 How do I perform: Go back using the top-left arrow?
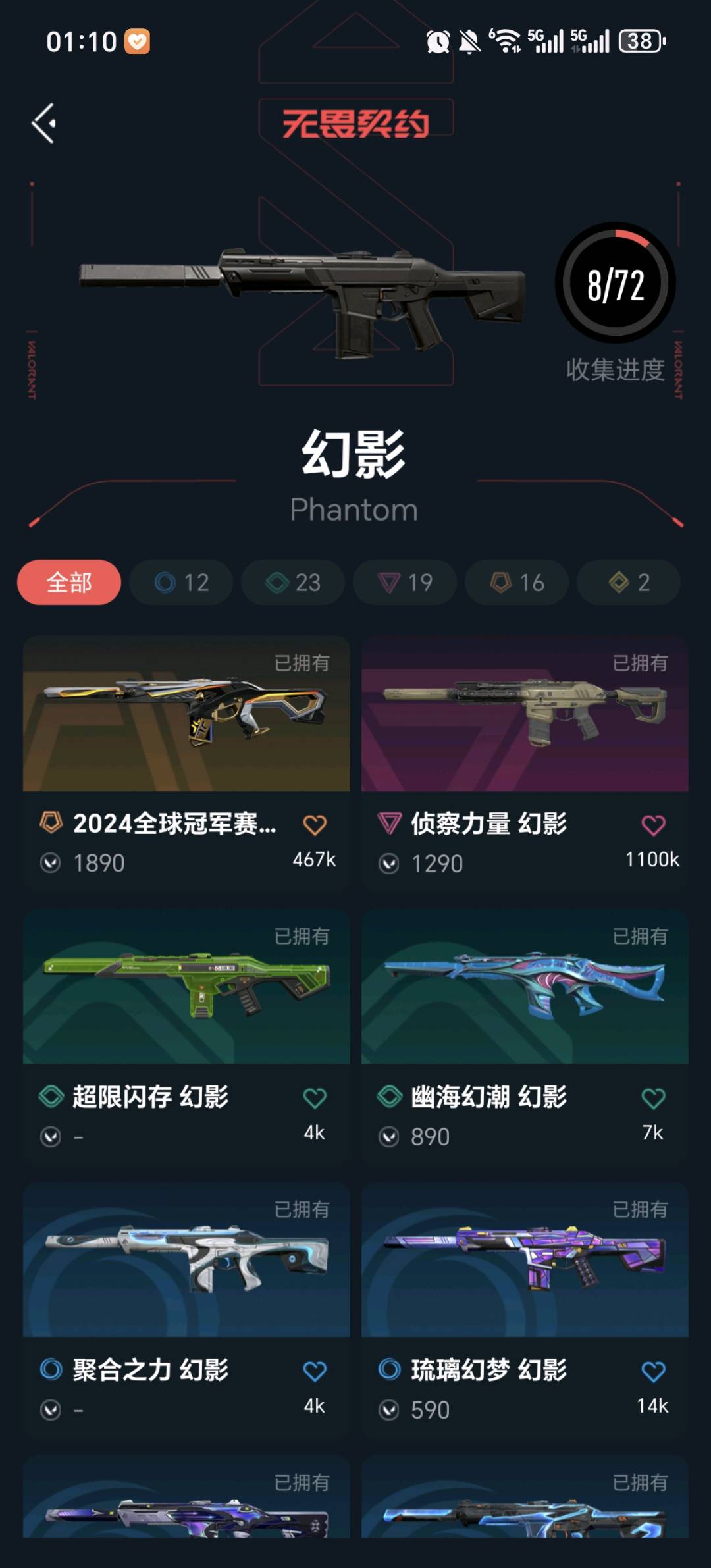[x=44, y=123]
